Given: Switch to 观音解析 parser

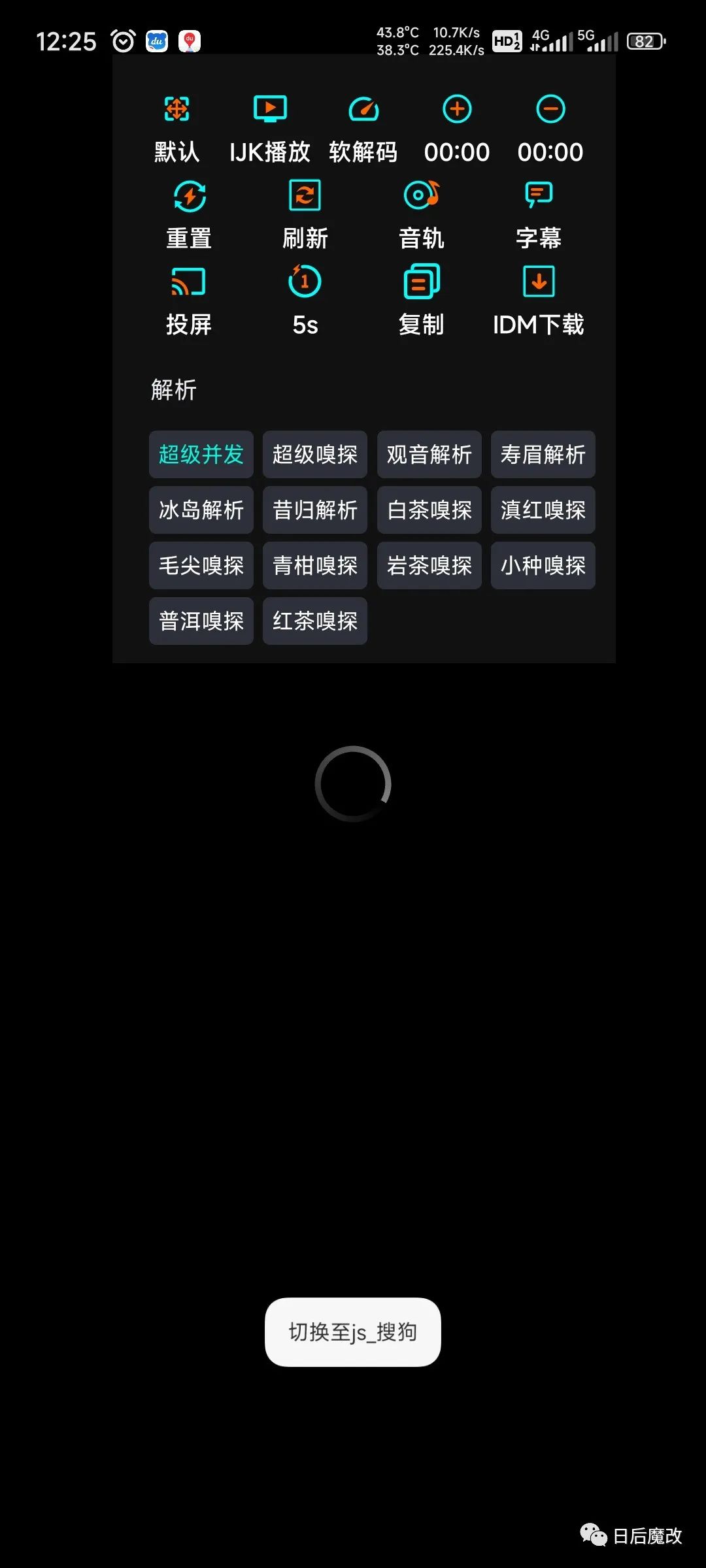Looking at the screenshot, I should (429, 454).
